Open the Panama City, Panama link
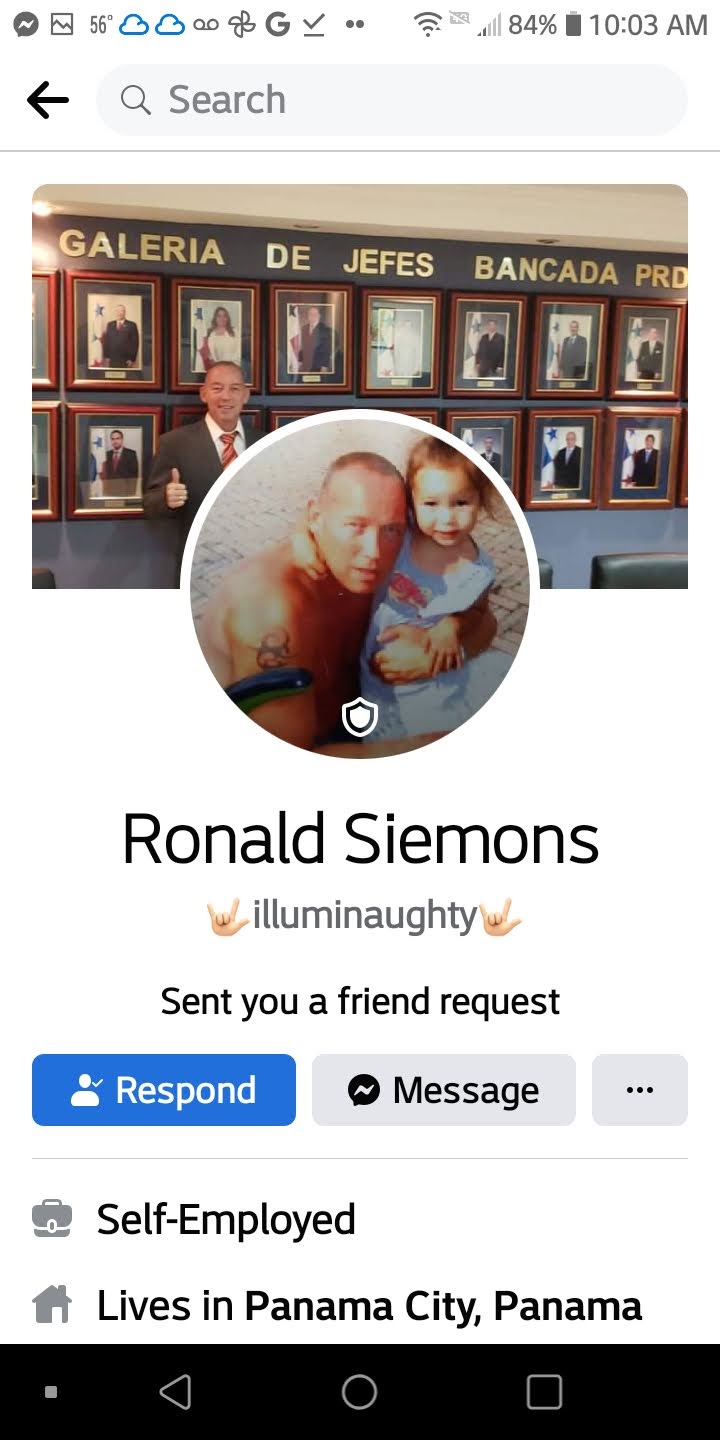This screenshot has width=720, height=1440. 443,1306
